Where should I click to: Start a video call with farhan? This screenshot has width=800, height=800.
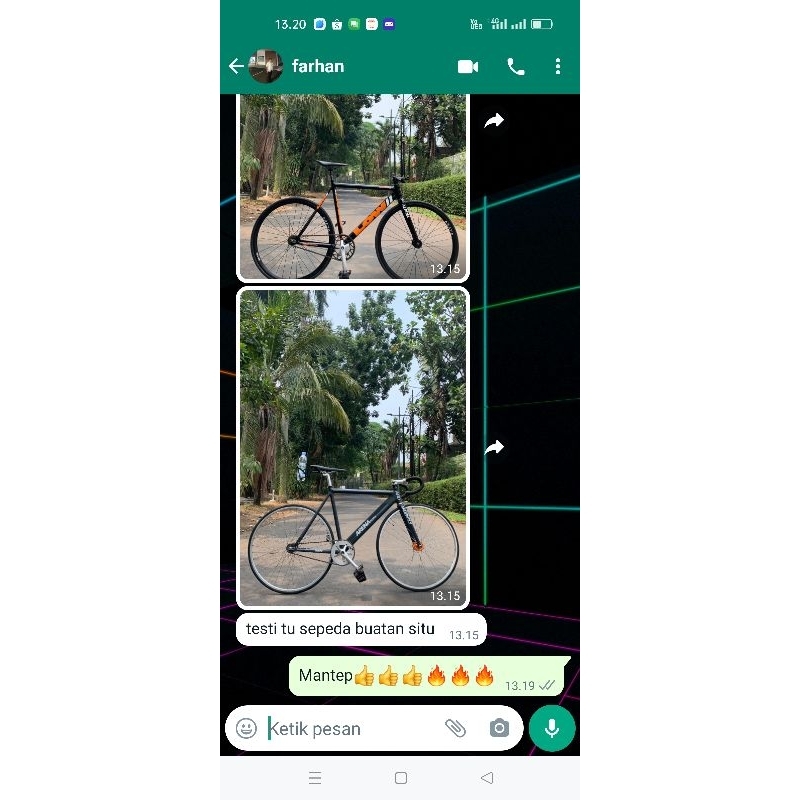[x=468, y=67]
